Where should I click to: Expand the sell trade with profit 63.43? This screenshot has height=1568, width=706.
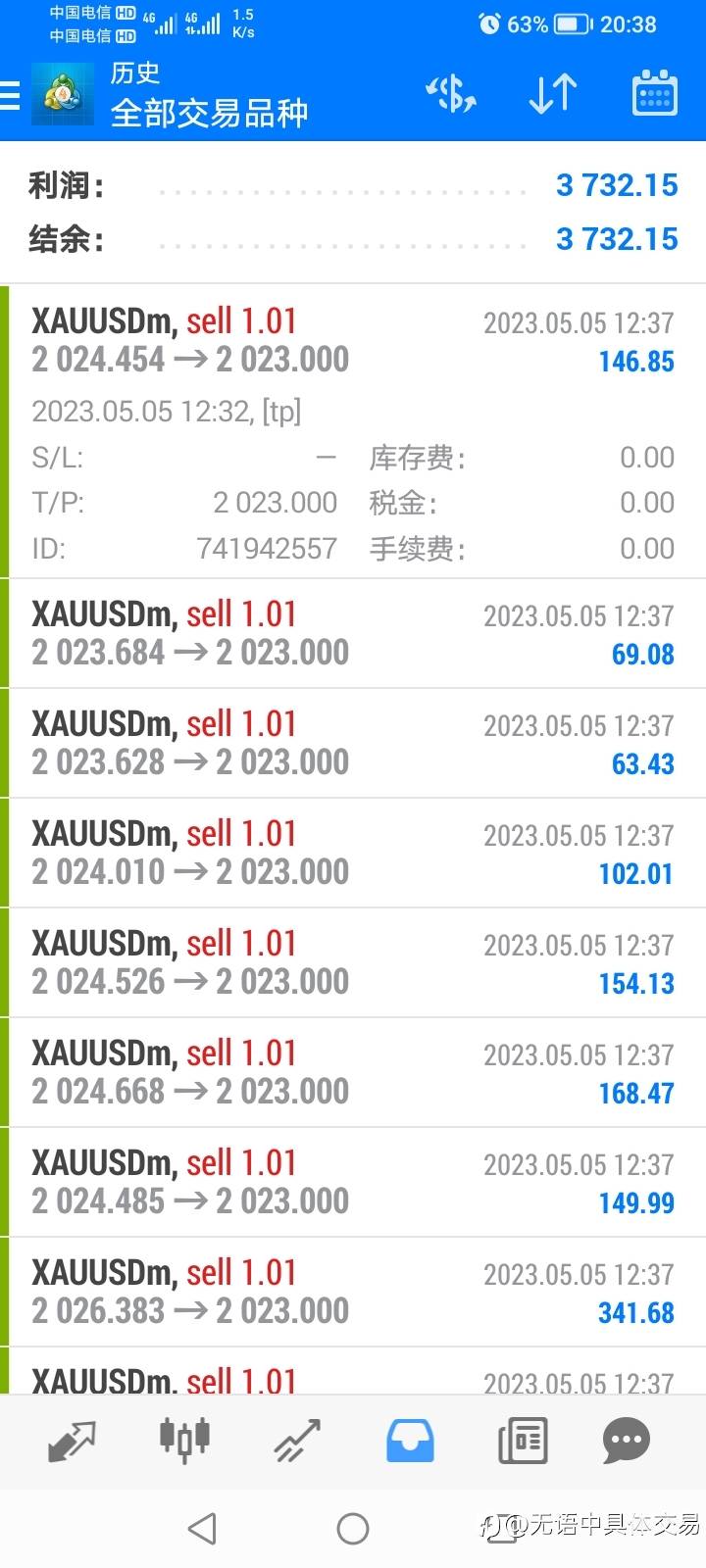coord(353,743)
